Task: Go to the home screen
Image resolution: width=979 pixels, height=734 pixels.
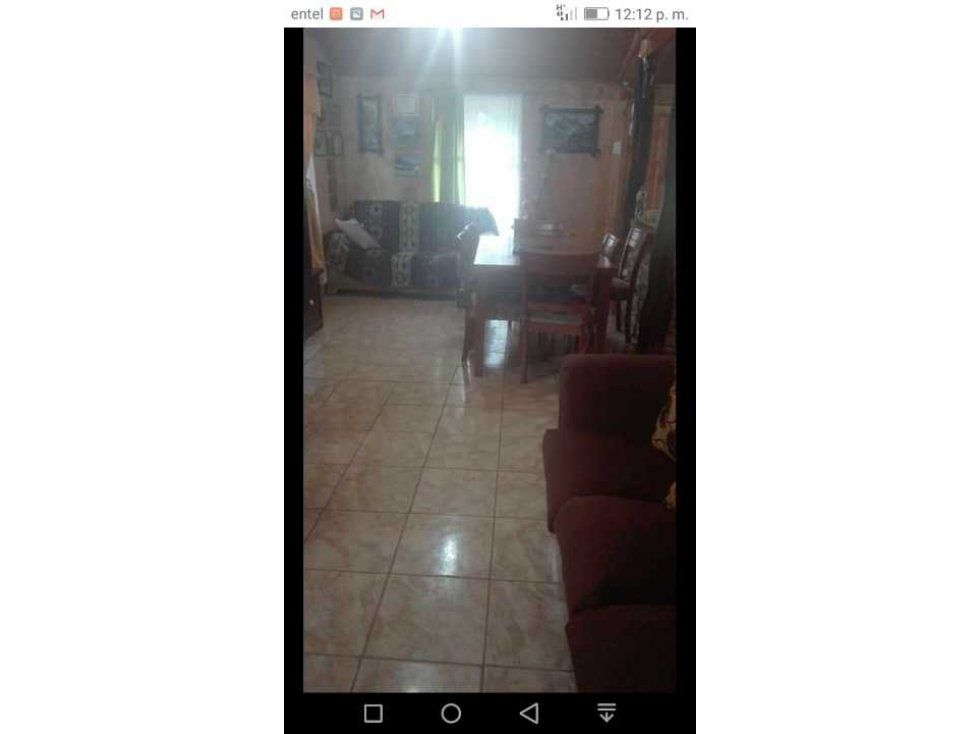Action: [x=451, y=713]
